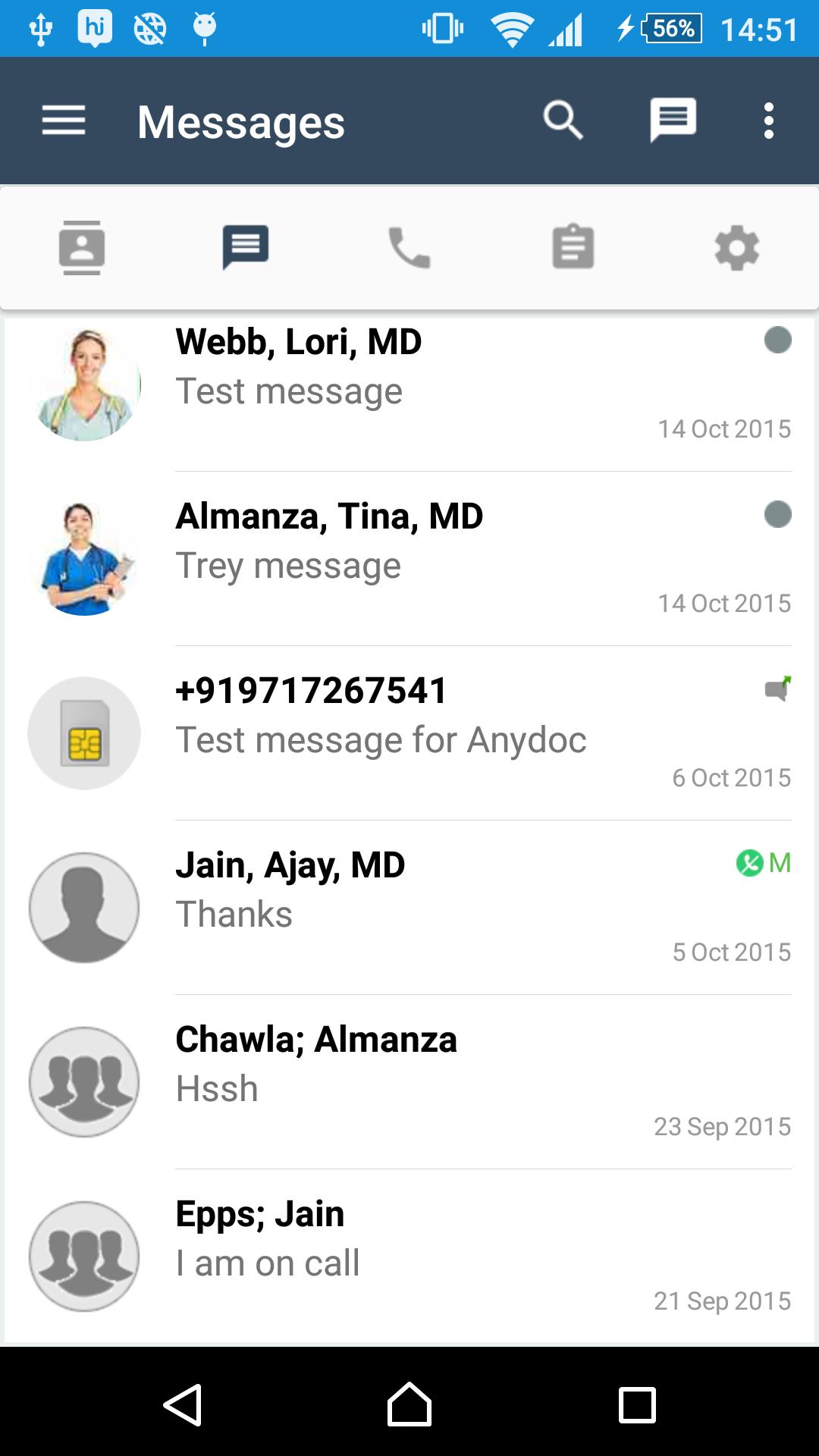Search messages with the magnifier icon
The width and height of the screenshot is (819, 1456).
(563, 121)
